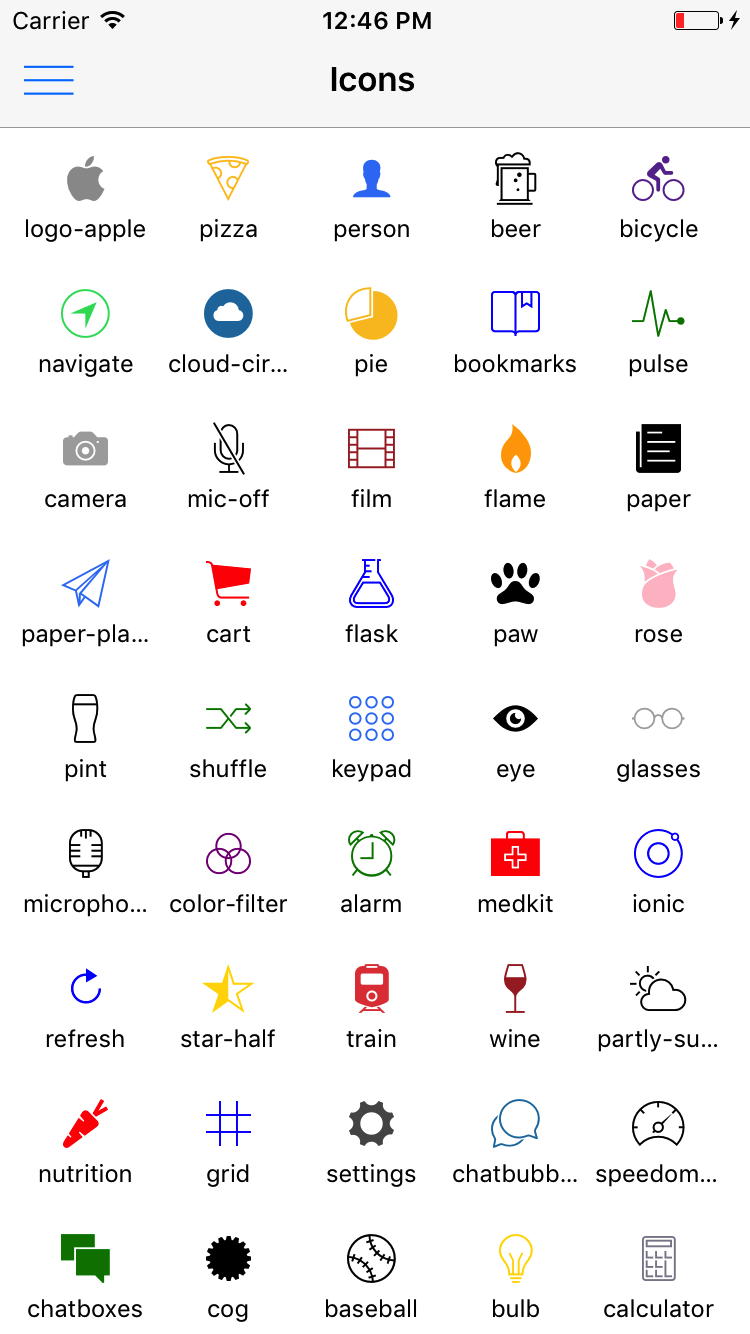Click the eye icon
This screenshot has width=750, height=1334.
(515, 718)
